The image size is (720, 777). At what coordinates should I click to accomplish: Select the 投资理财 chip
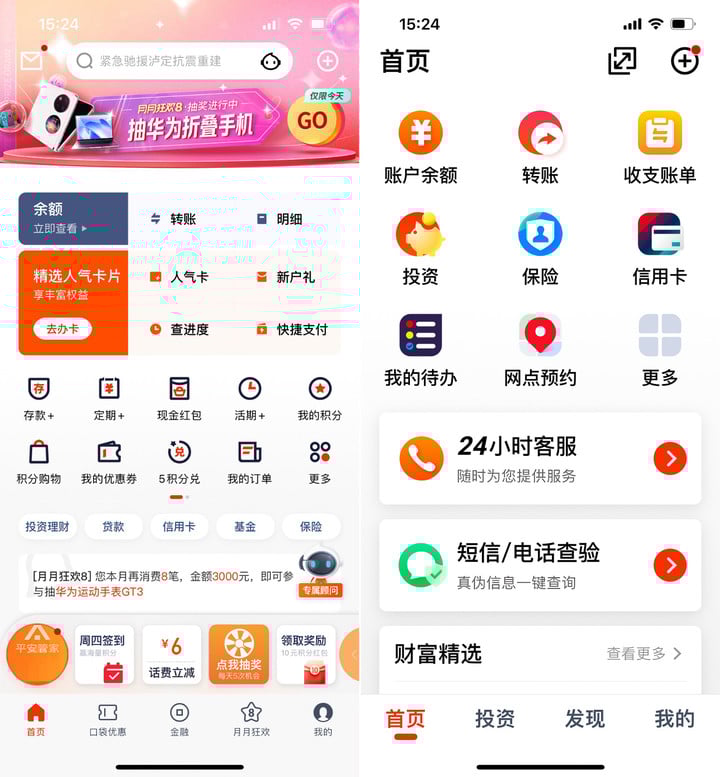click(47, 526)
